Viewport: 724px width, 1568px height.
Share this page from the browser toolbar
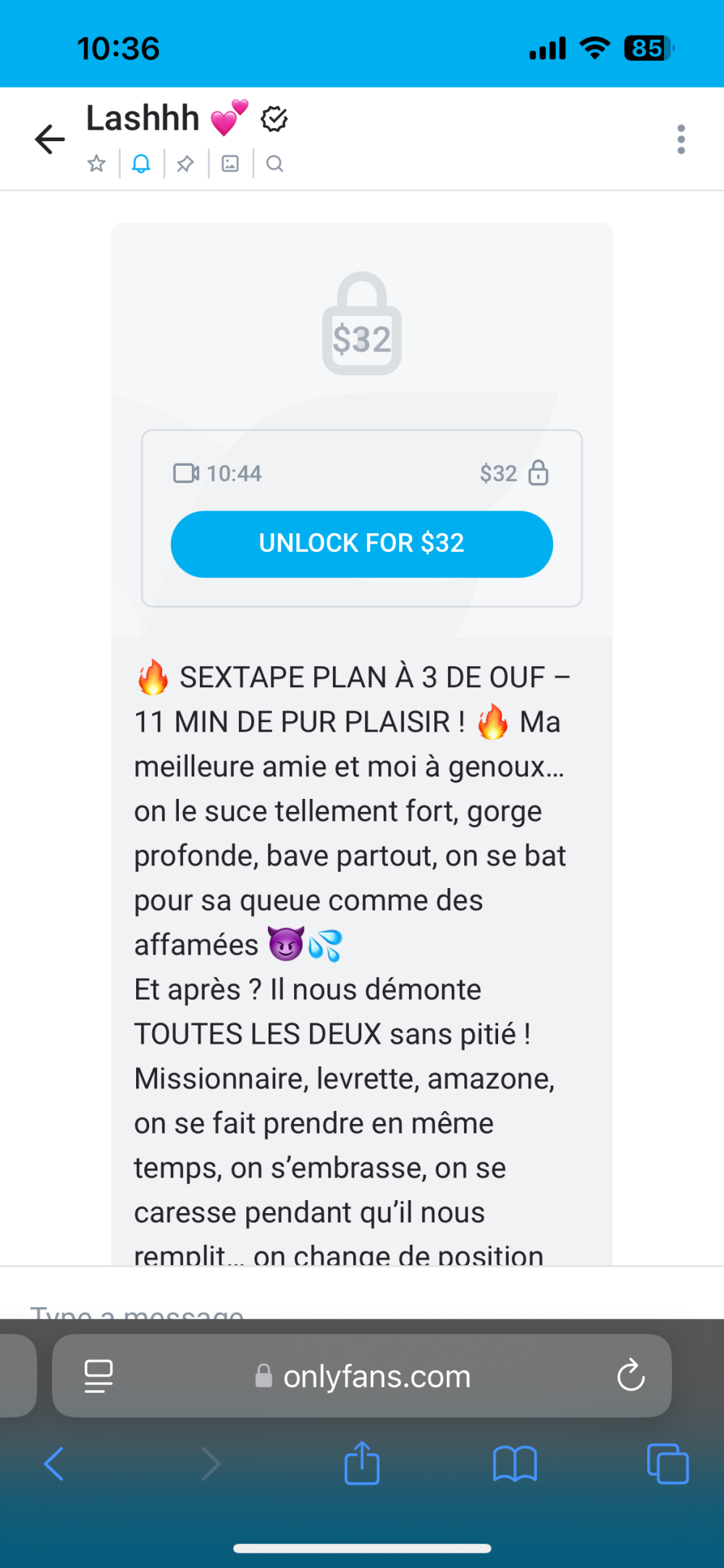pyautogui.click(x=362, y=1464)
